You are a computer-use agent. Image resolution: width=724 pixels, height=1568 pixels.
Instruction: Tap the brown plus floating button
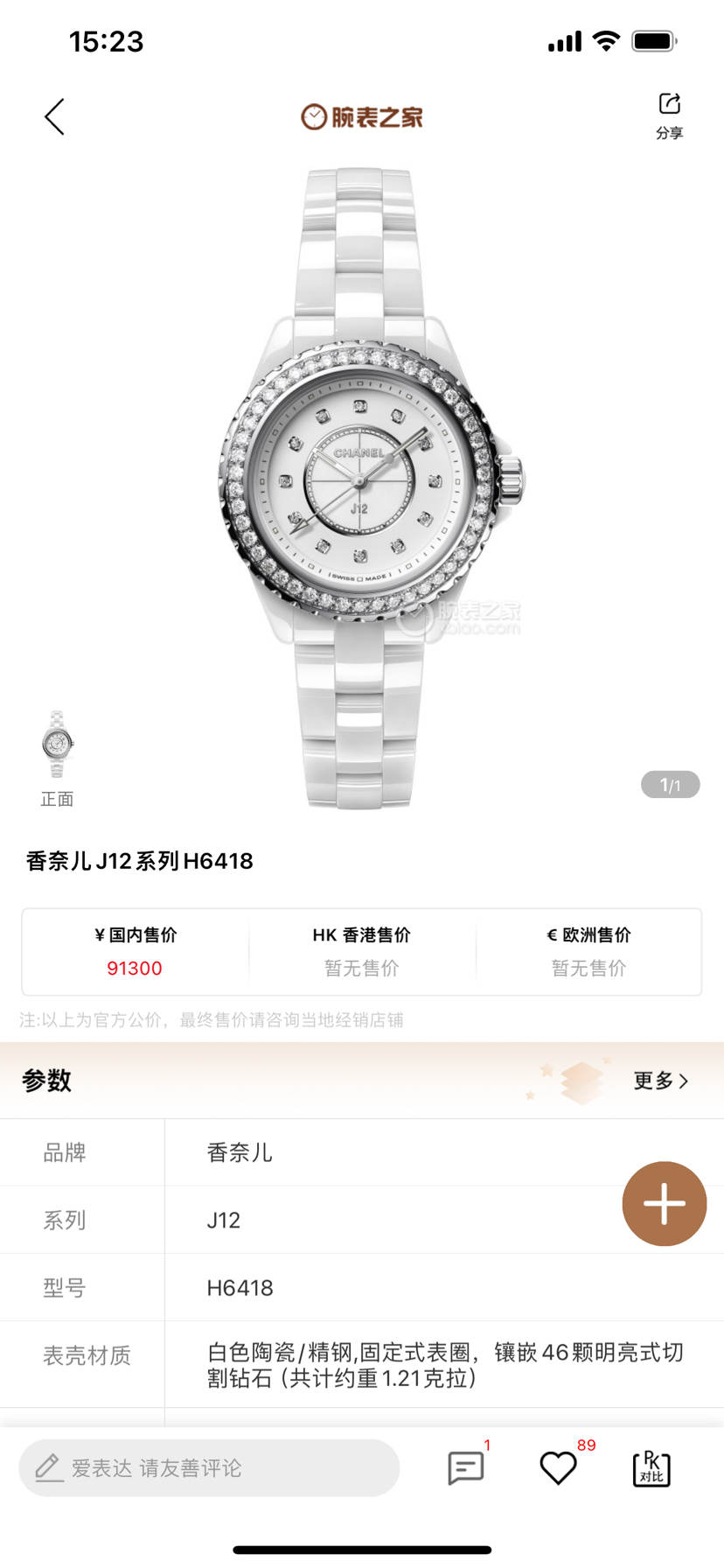click(664, 1204)
